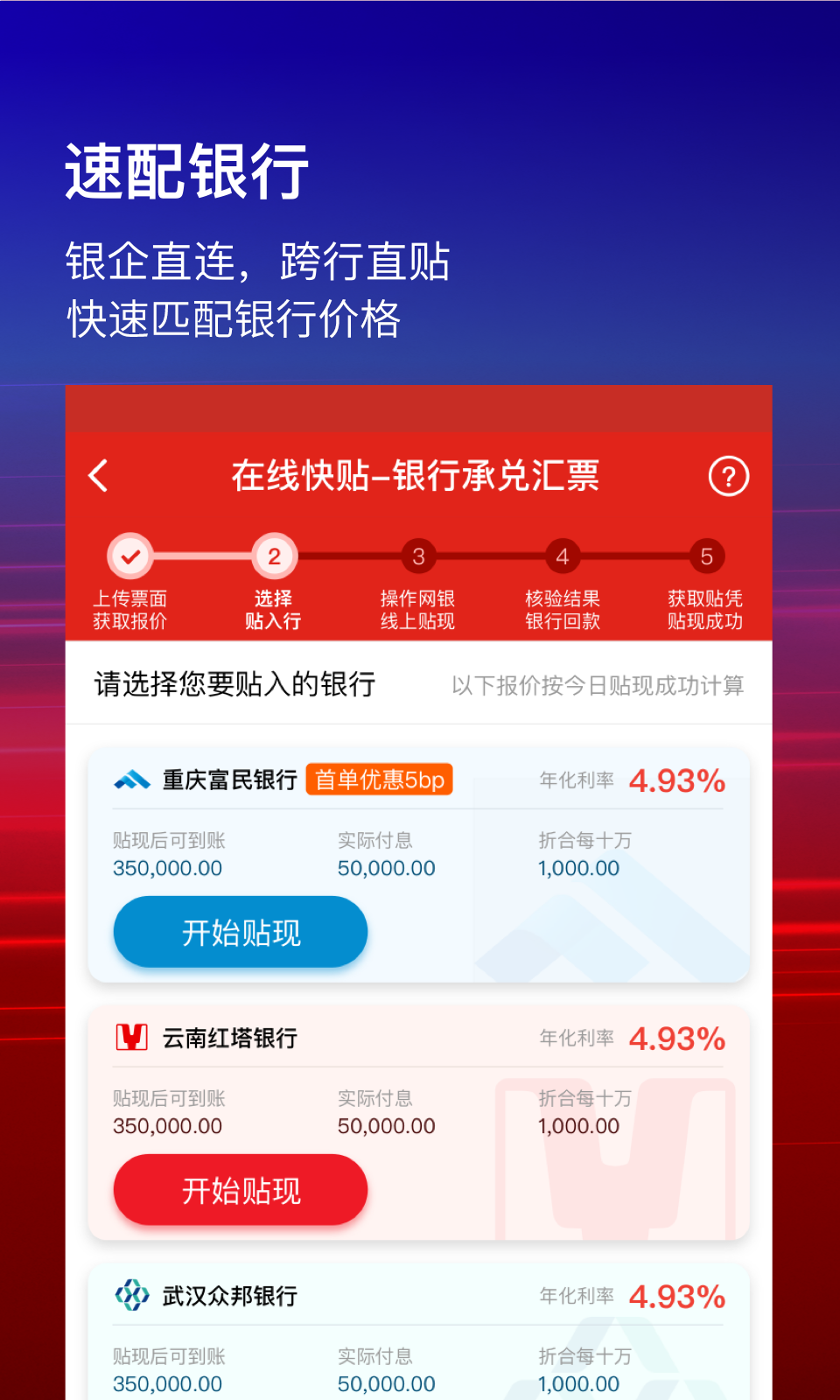Select the 请选择您要贴入的银行 heading

point(234,684)
